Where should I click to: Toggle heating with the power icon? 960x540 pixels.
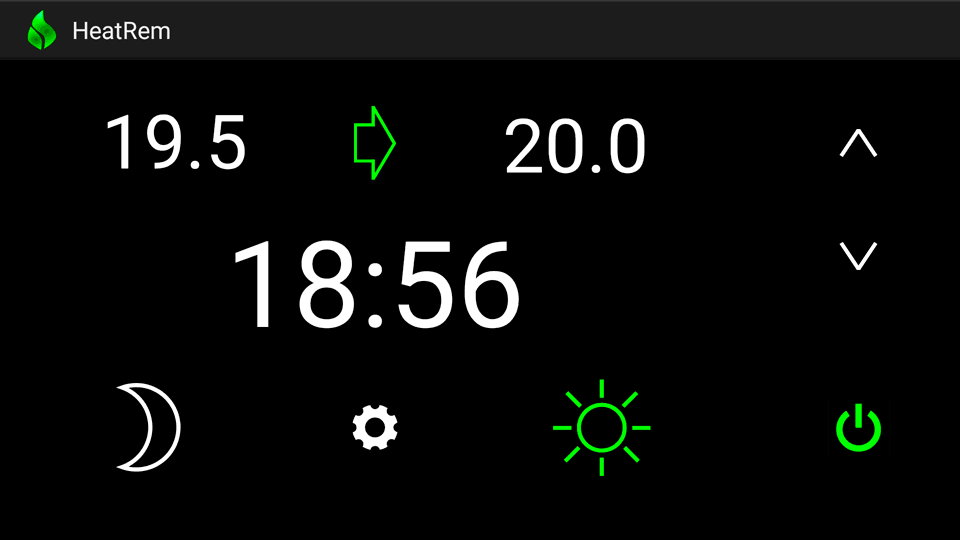(x=858, y=428)
